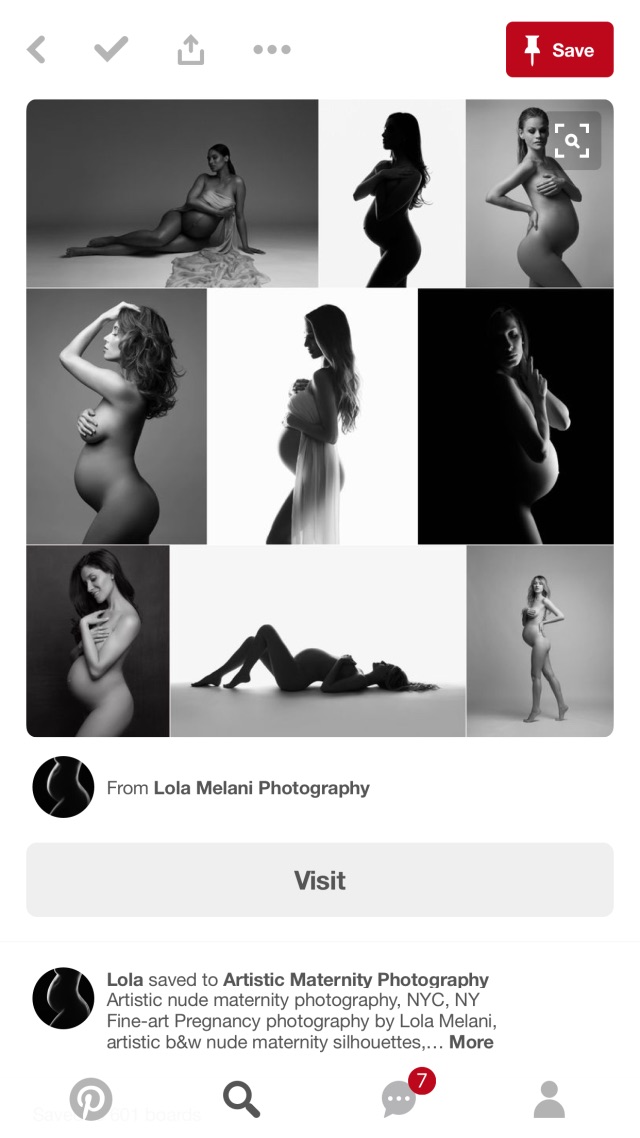The width and height of the screenshot is (640, 1138).
Task: Go back using the arrow
Action: (x=37, y=49)
